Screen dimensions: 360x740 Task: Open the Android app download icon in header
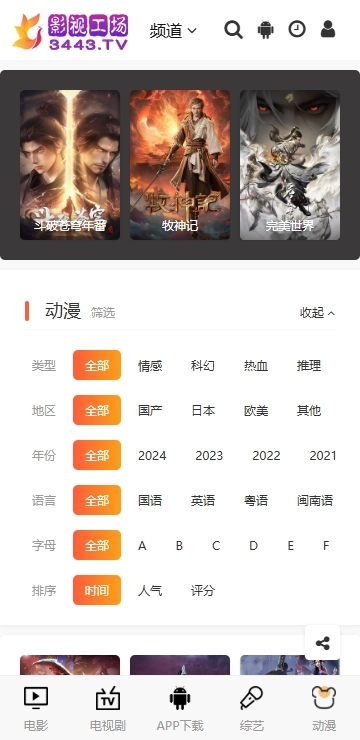[x=266, y=30]
